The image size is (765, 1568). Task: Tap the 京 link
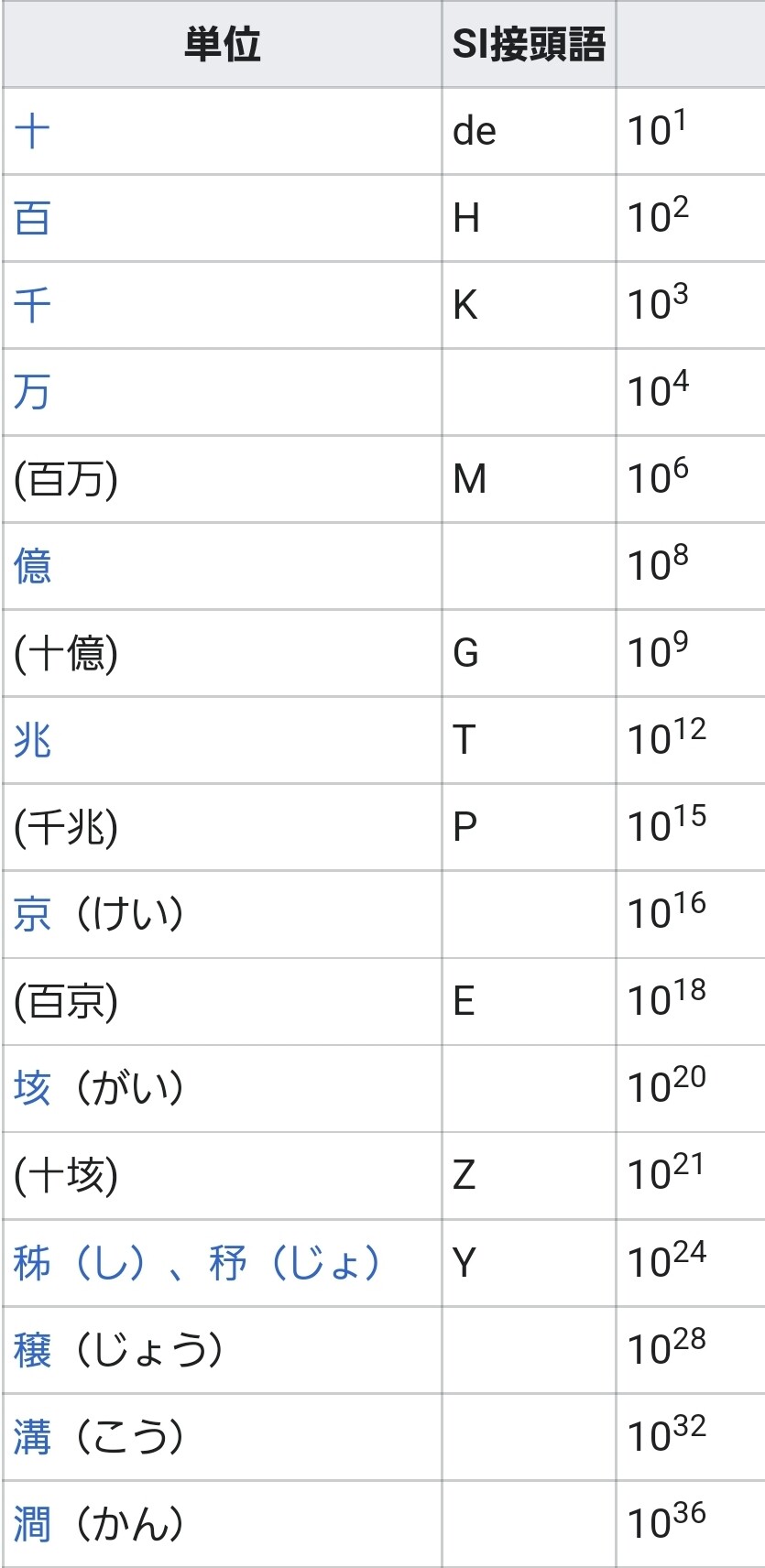click(x=32, y=914)
